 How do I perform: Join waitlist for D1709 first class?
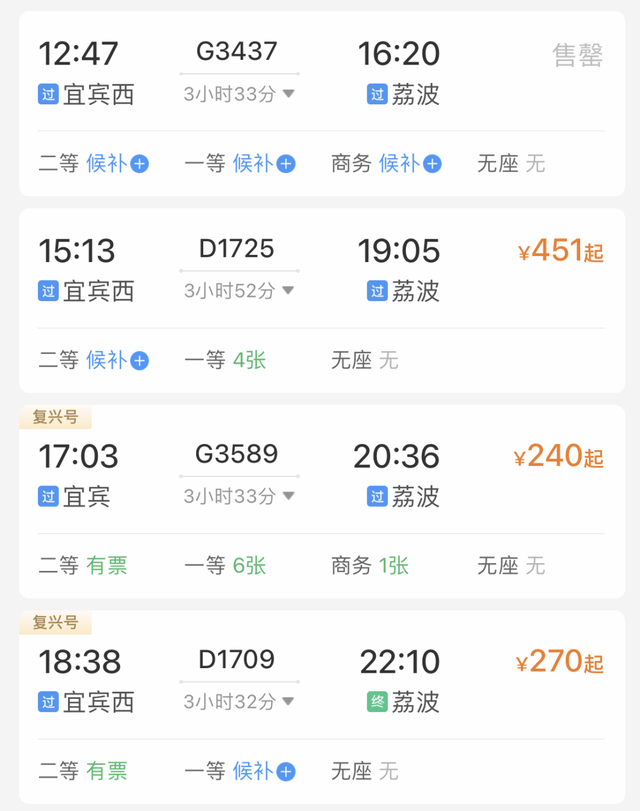click(264, 771)
